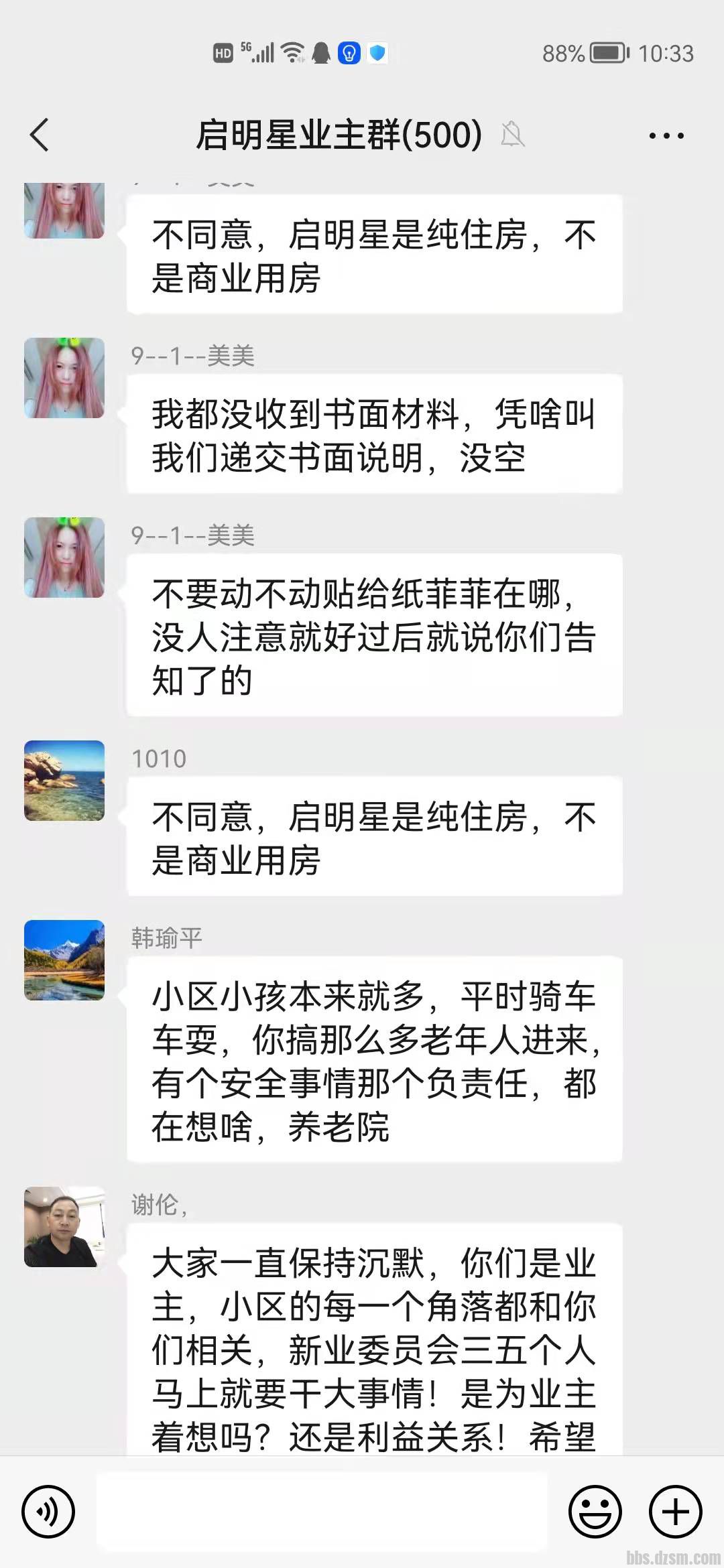Open the group chat overflow menu
Viewport: 724px width, 1568px height.
[x=666, y=136]
